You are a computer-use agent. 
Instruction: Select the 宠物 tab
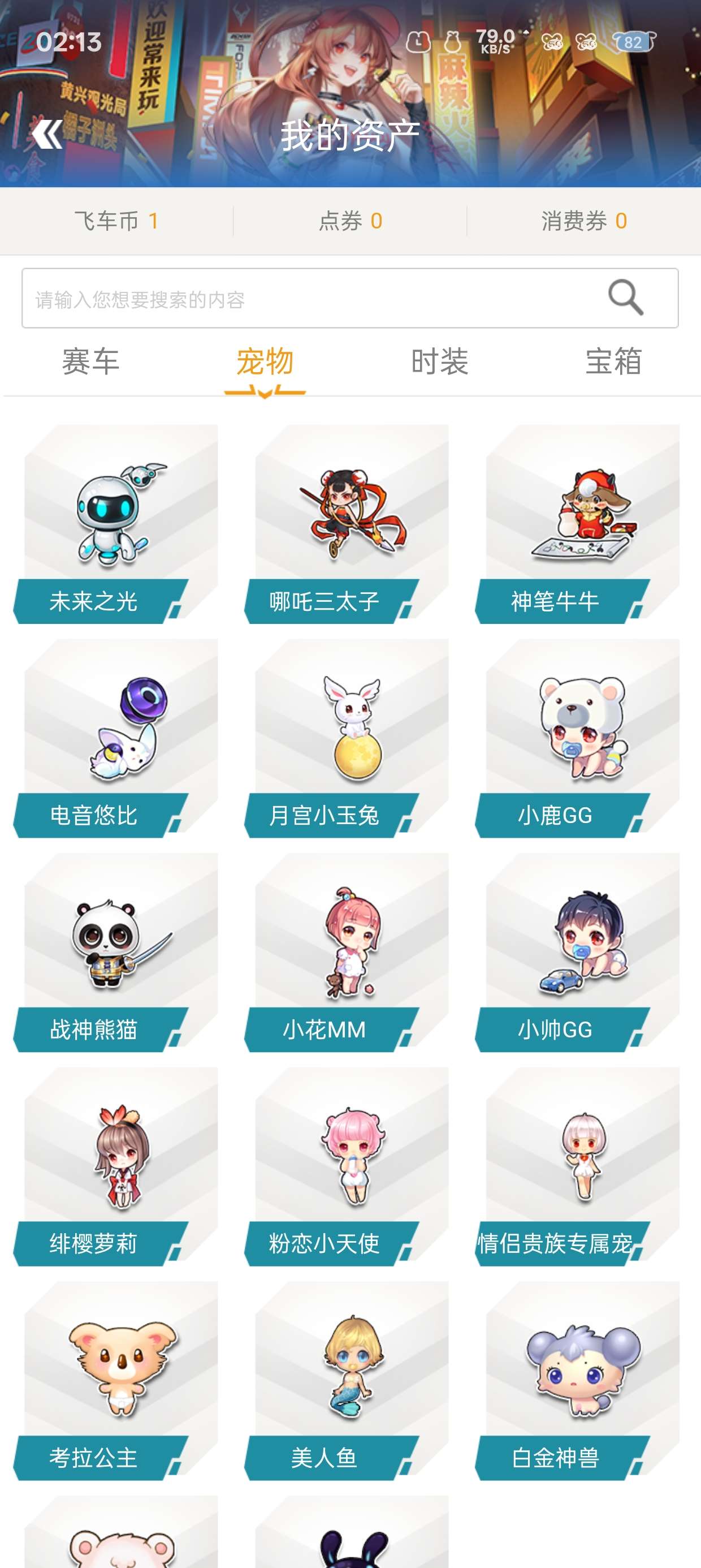click(265, 361)
